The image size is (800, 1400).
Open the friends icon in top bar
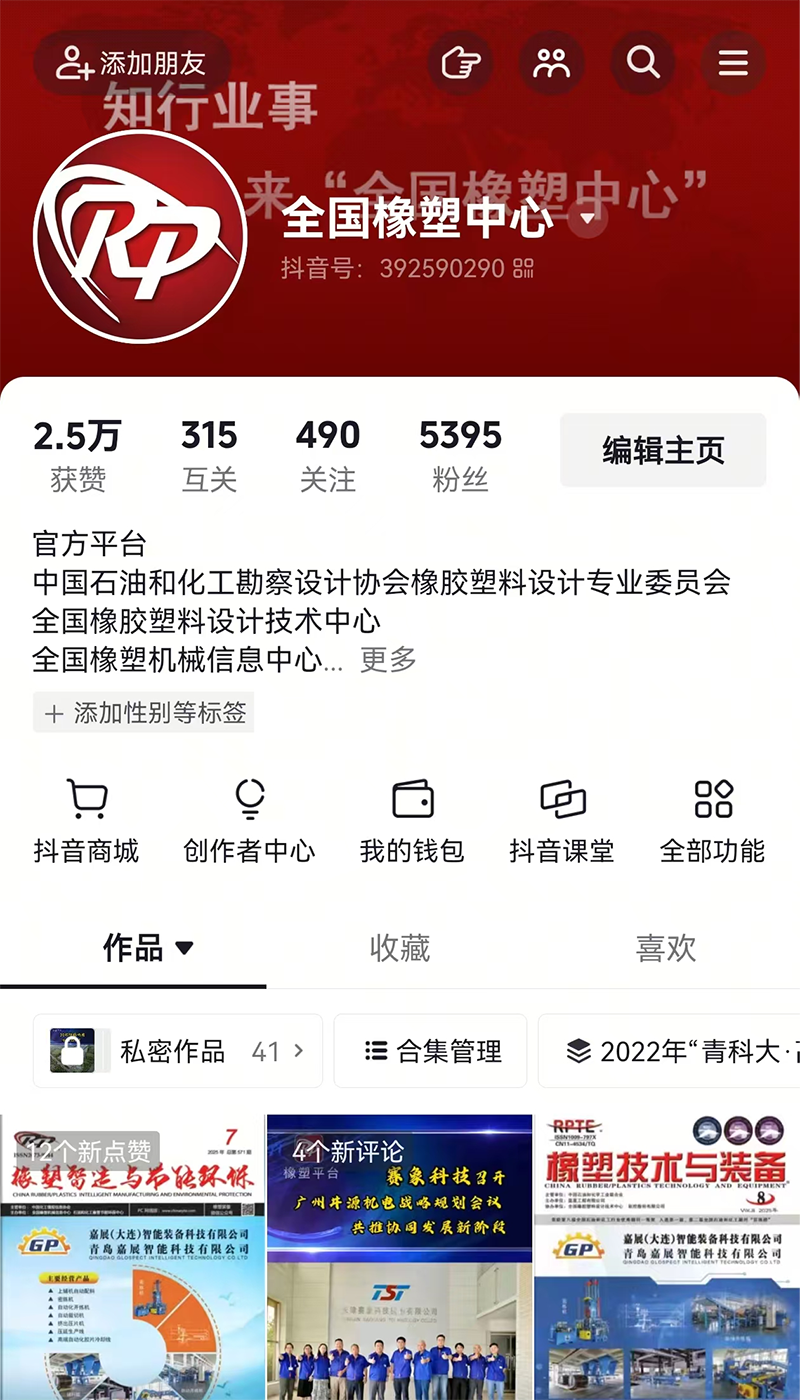pos(551,63)
